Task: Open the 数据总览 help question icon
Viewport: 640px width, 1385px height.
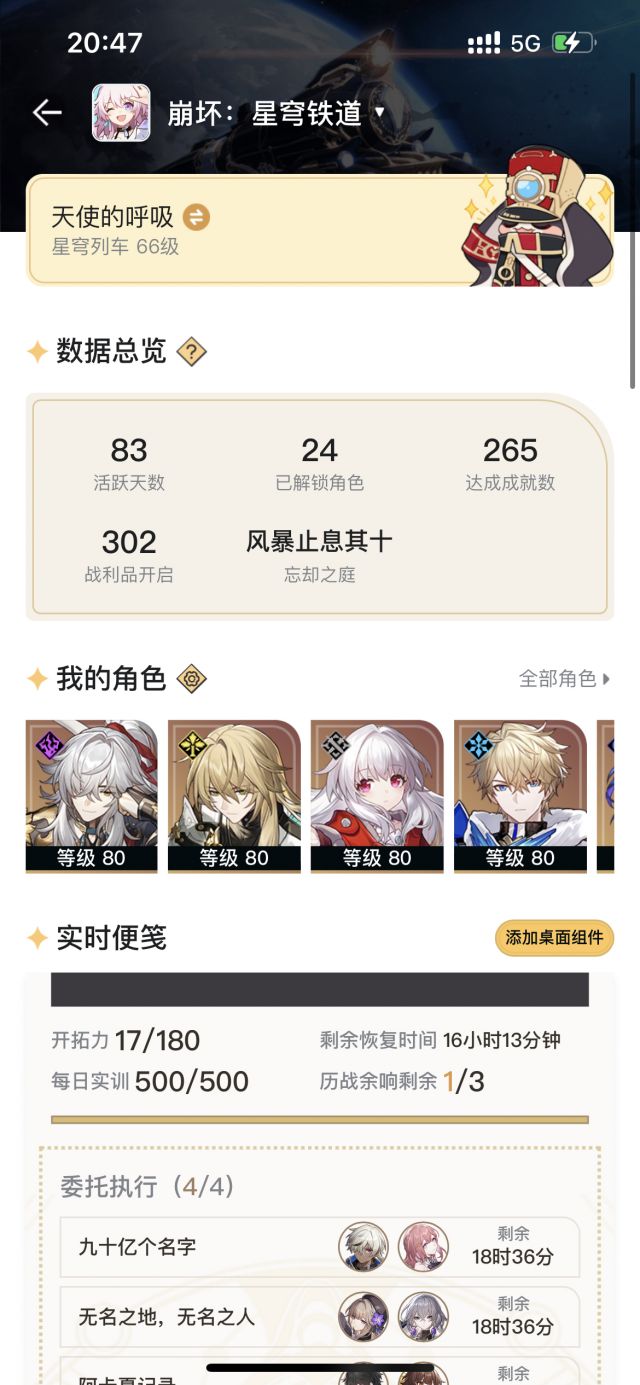Action: coord(191,351)
